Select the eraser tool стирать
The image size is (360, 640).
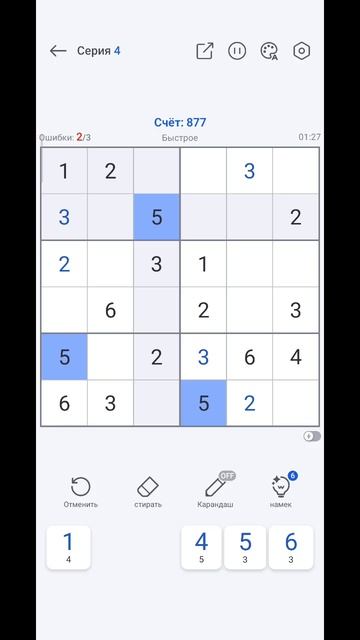pyautogui.click(x=148, y=492)
